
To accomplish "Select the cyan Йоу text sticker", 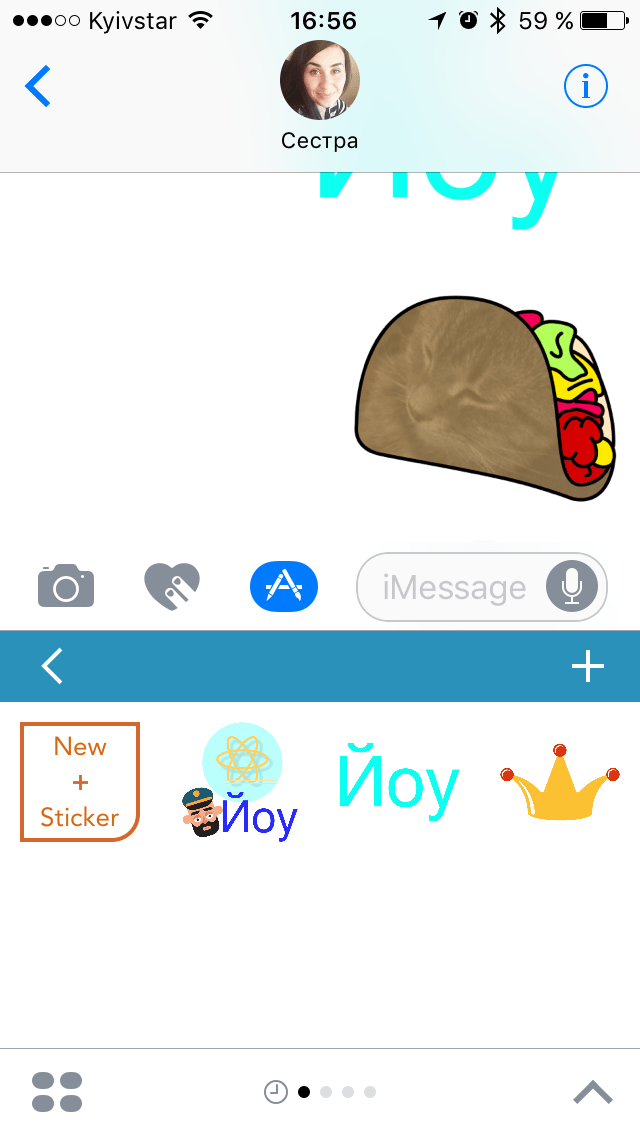I will [398, 784].
